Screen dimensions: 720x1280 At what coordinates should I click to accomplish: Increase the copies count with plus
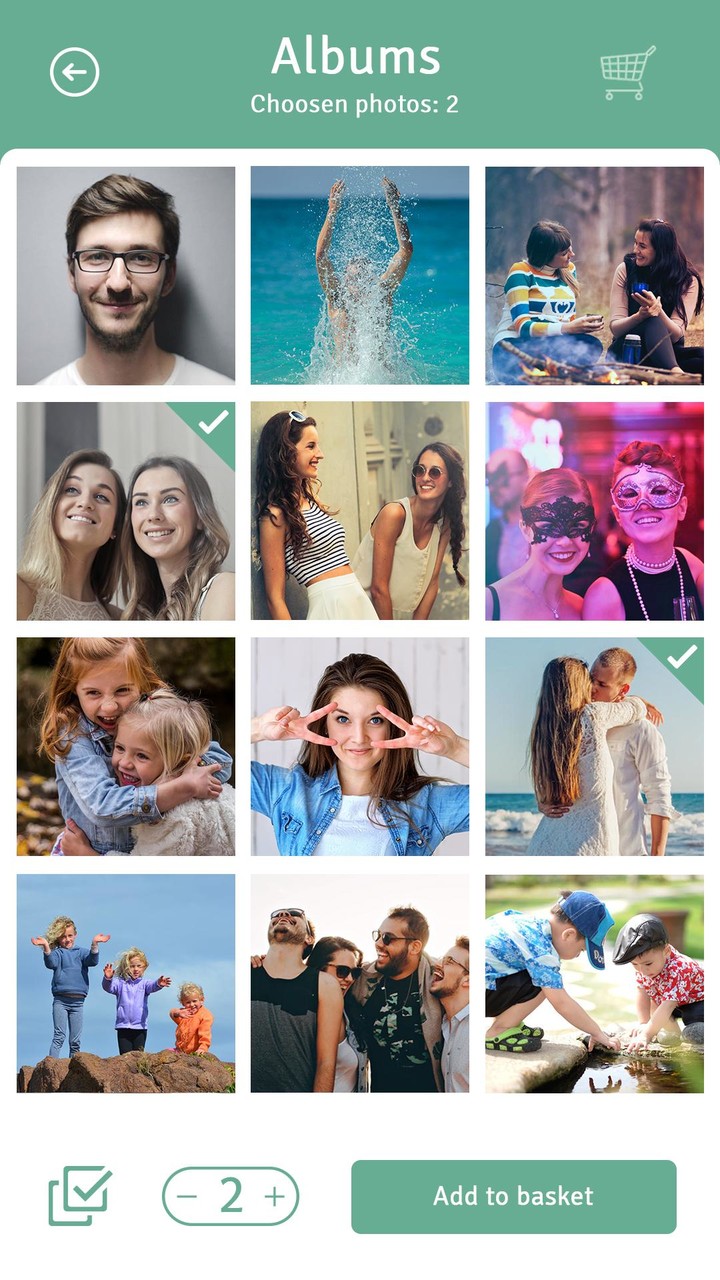pyautogui.click(x=274, y=1196)
